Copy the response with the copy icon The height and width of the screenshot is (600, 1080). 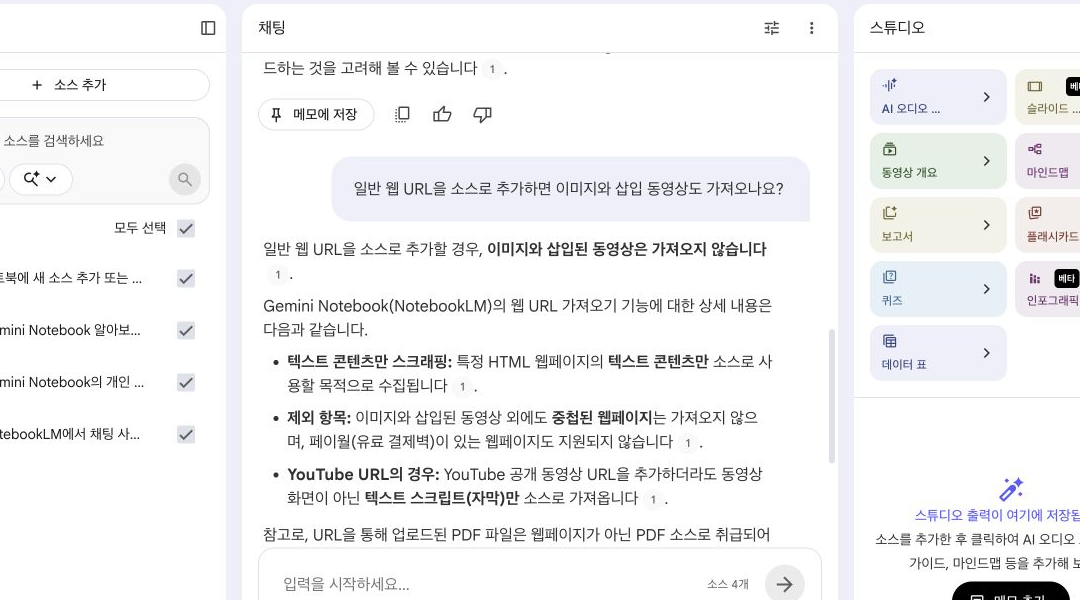pyautogui.click(x=402, y=114)
